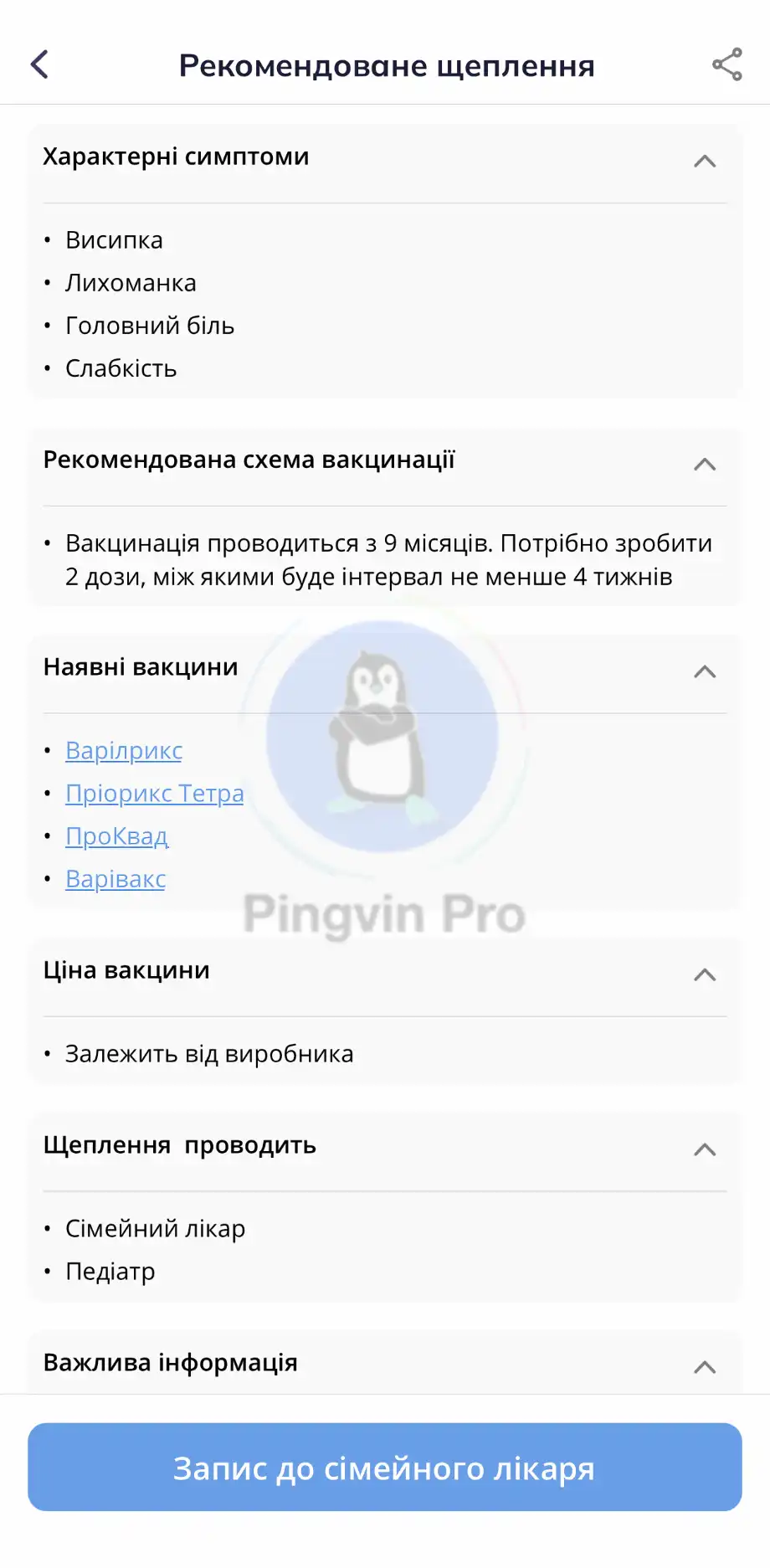Collapse the Ціна вакцини section
Image resolution: width=770 pixels, height=1568 pixels.
pos(705,974)
